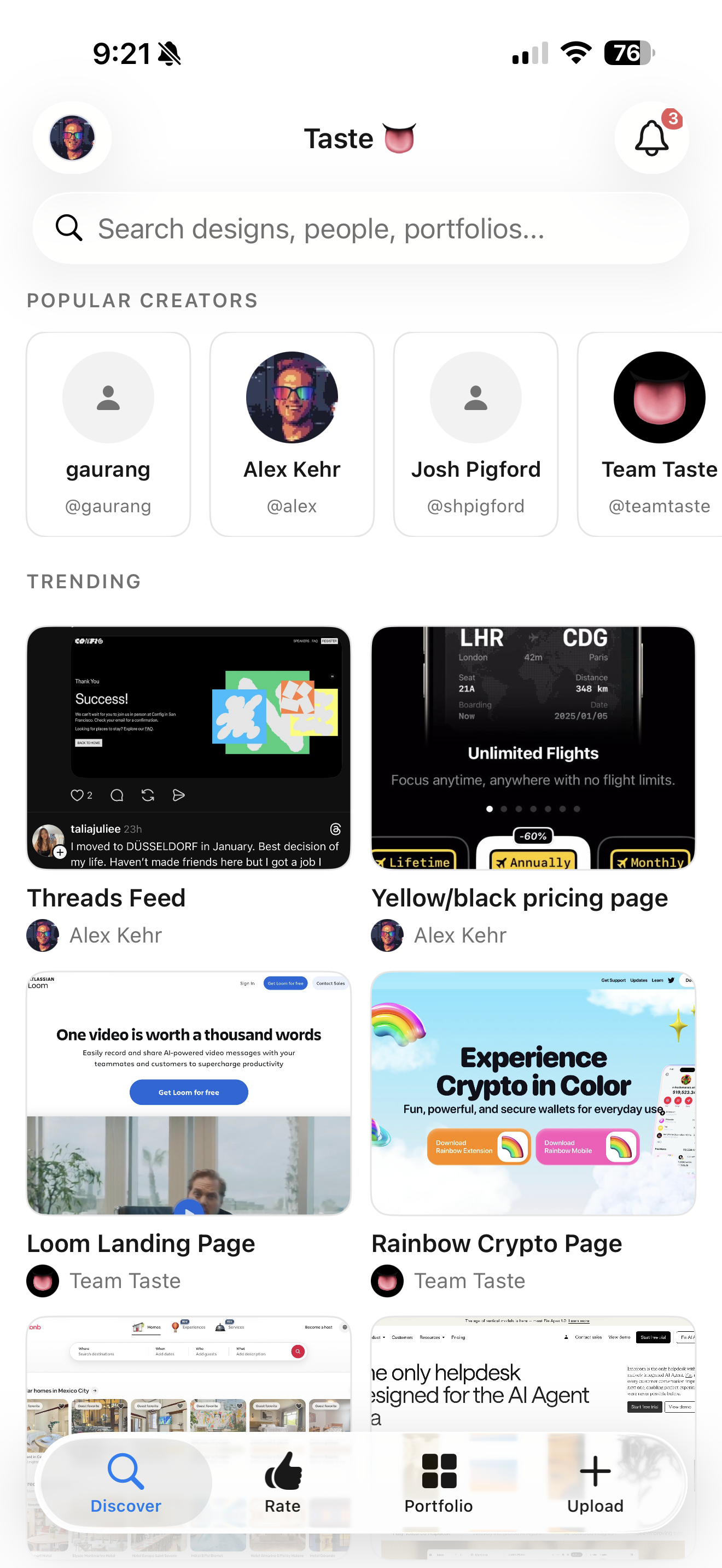Open the Upload tab
Screen dimensions: 722x1568
(x=595, y=1482)
